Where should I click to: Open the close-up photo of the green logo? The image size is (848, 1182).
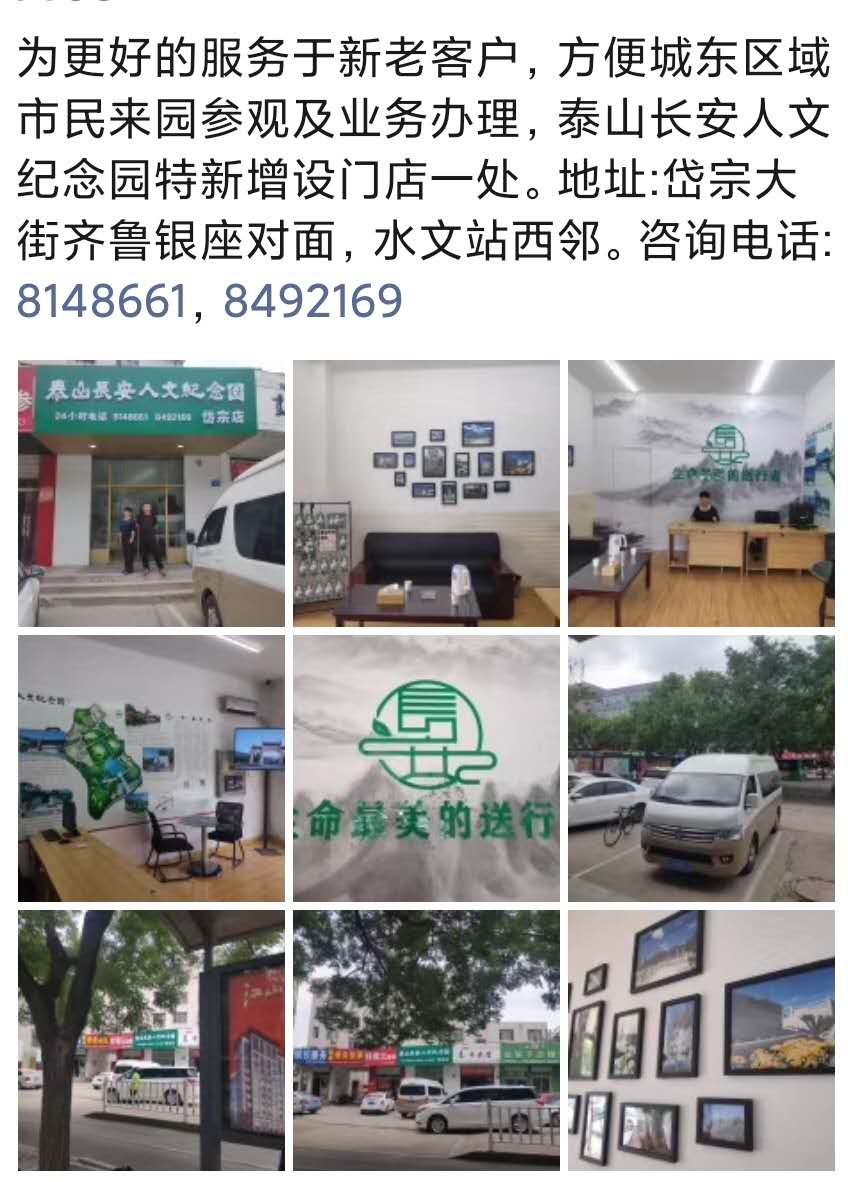426,768
